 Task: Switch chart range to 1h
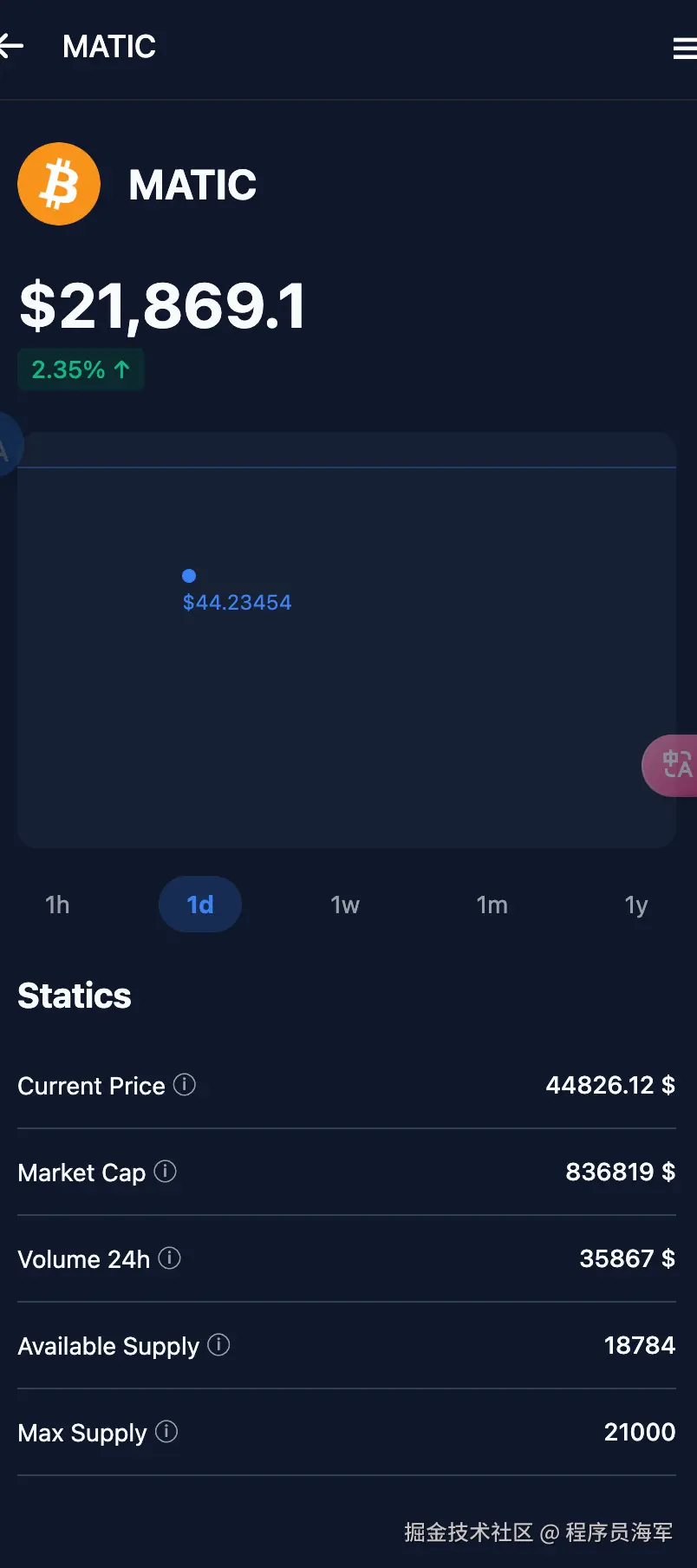pyautogui.click(x=57, y=905)
